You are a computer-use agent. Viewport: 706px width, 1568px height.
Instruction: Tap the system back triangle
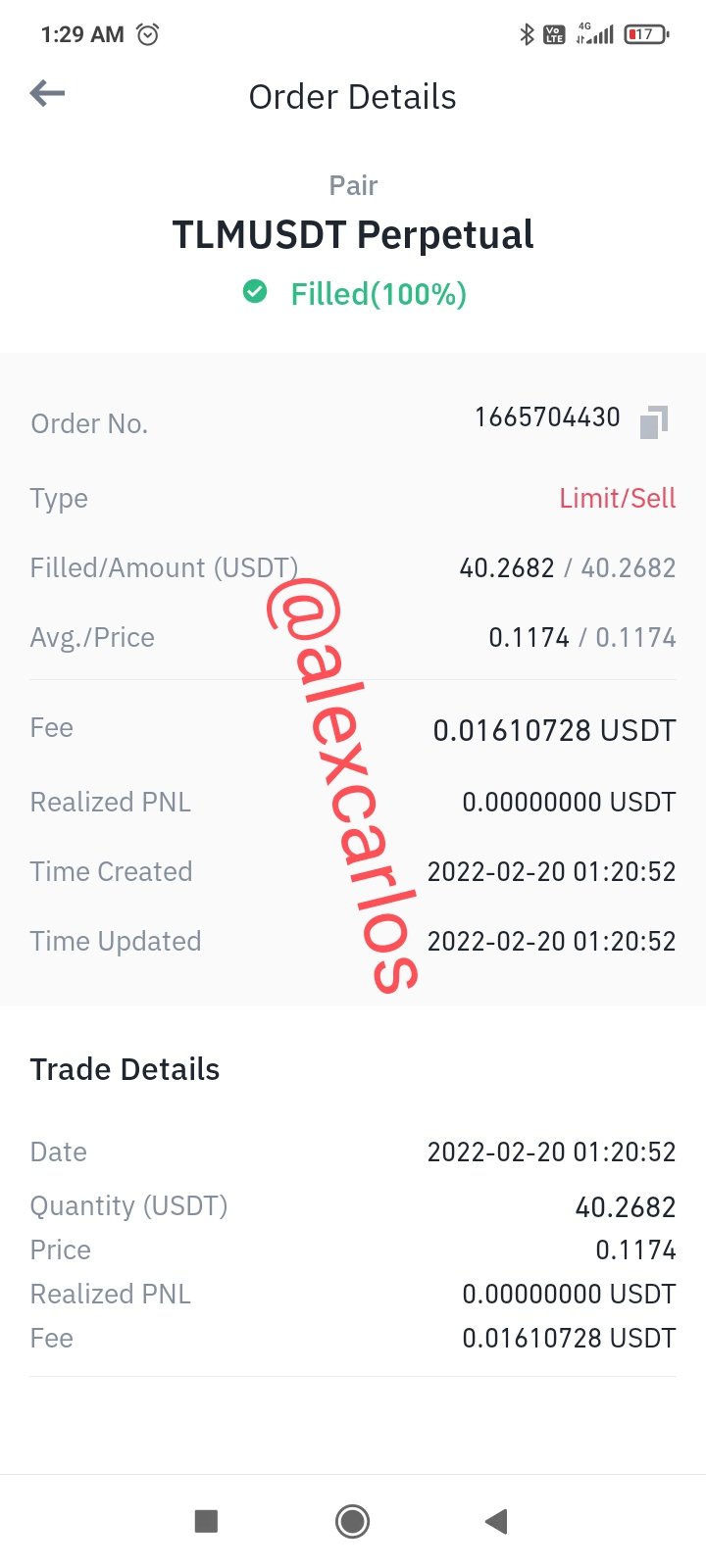[x=496, y=1521]
